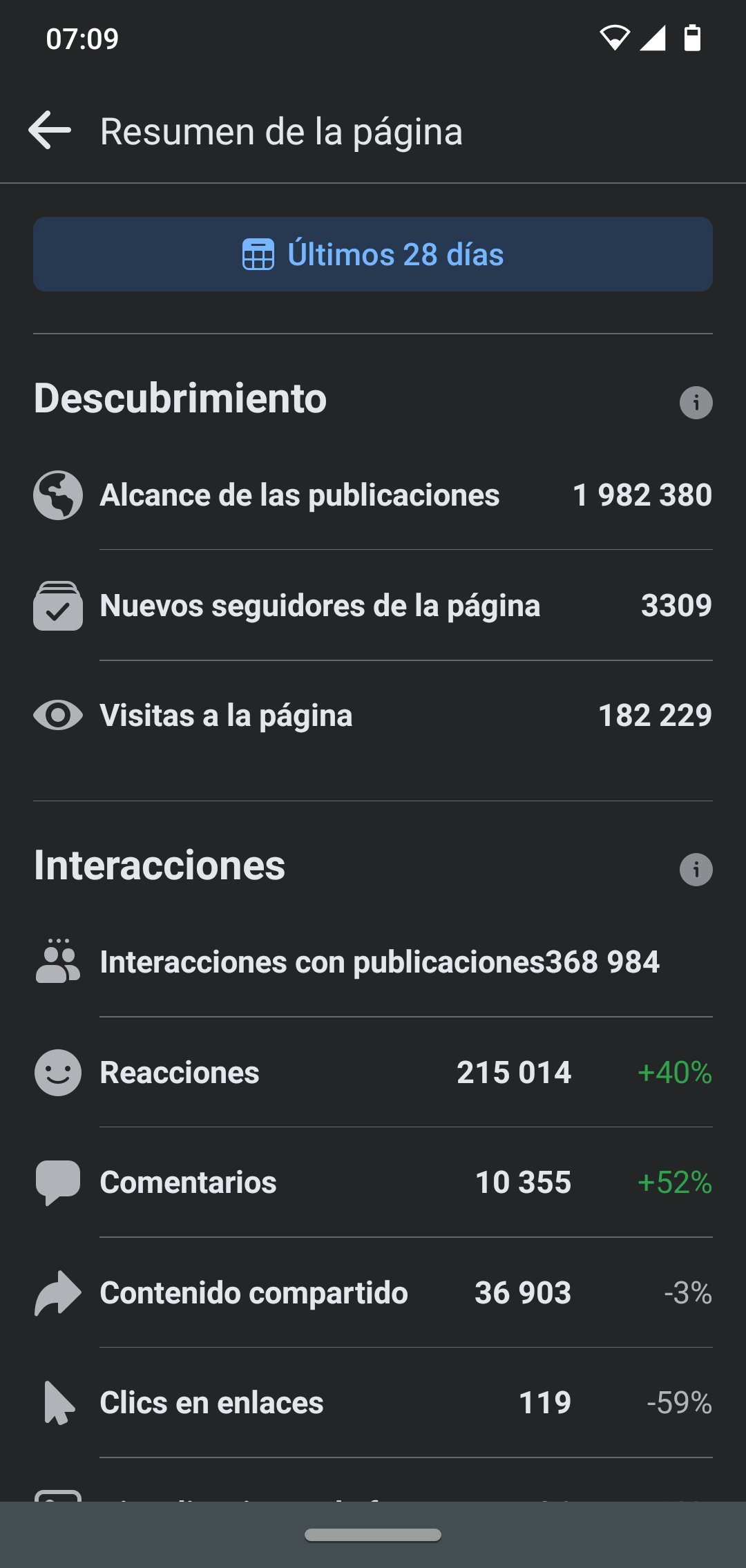Show info about Descubrimiento
This screenshot has width=746, height=1568.
(696, 402)
